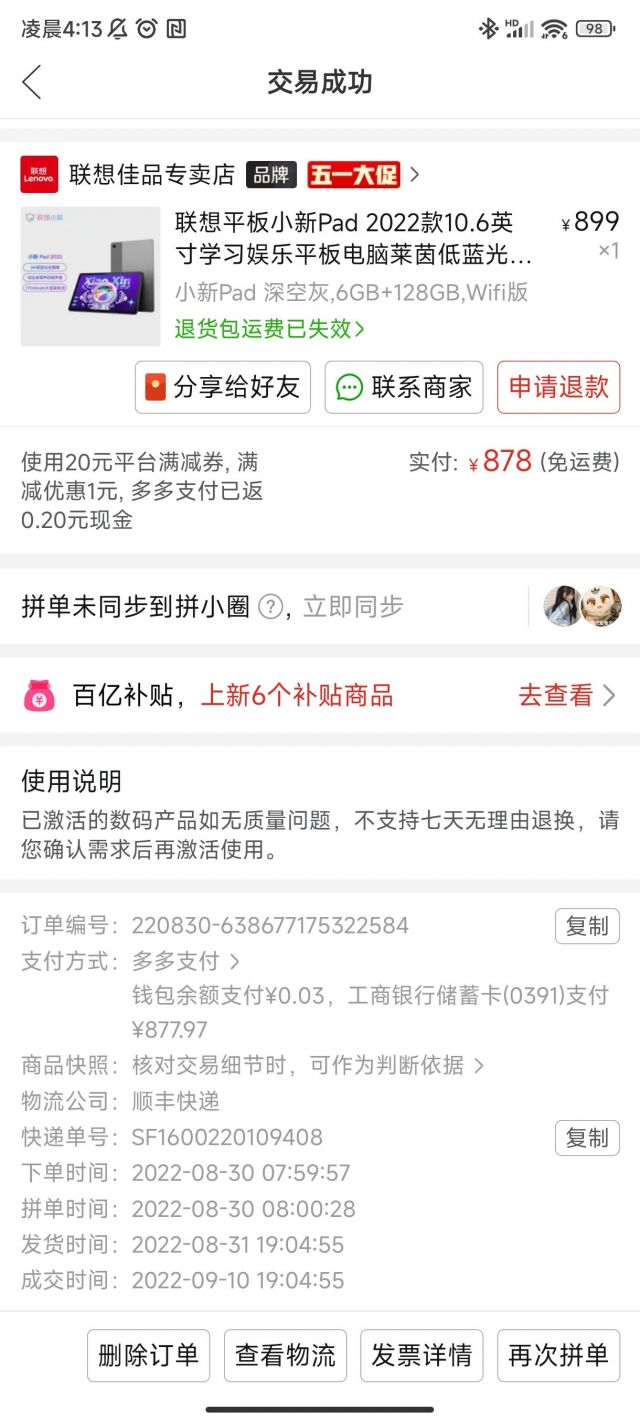
Task: Tap 再次拼单 to reorder
Action: 558,1356
